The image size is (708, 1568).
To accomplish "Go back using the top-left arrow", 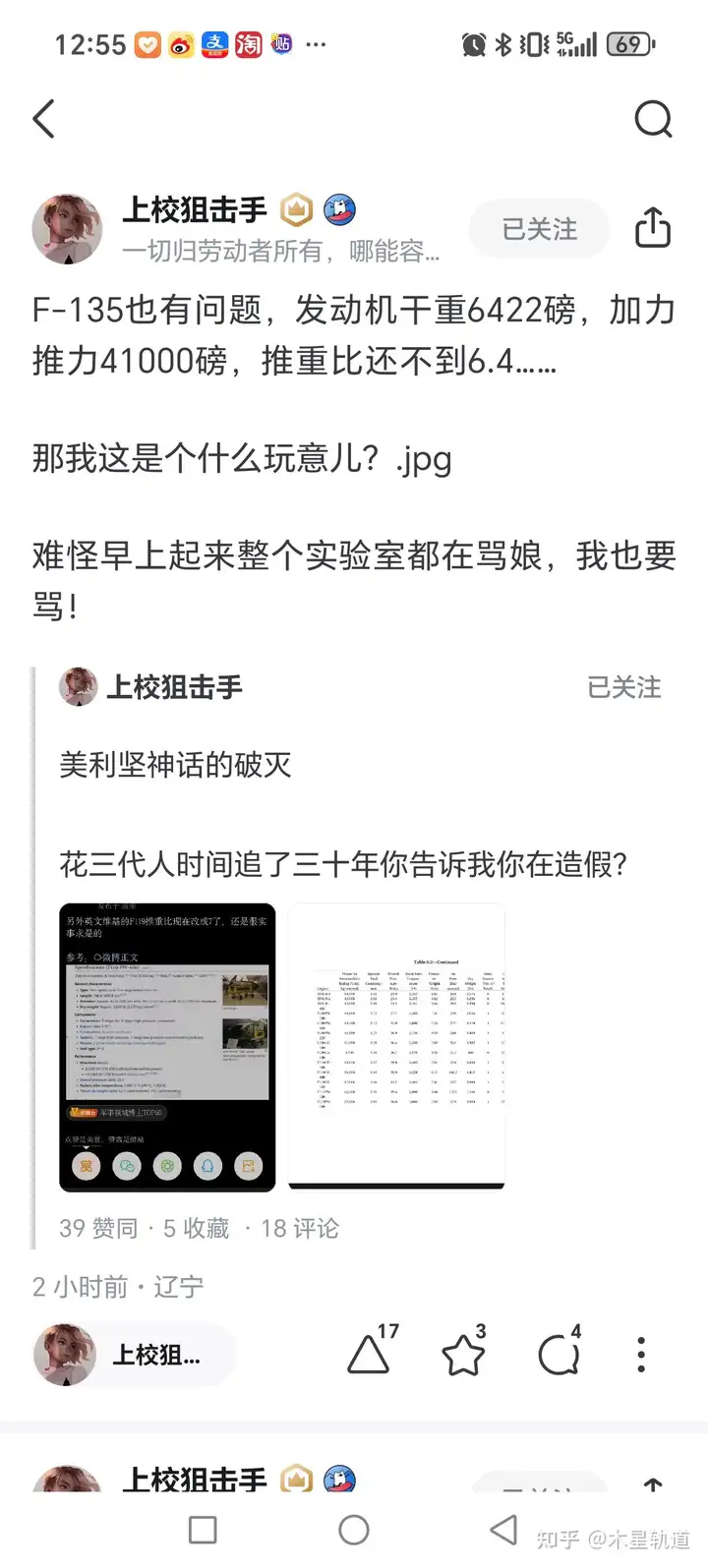I will point(44,119).
